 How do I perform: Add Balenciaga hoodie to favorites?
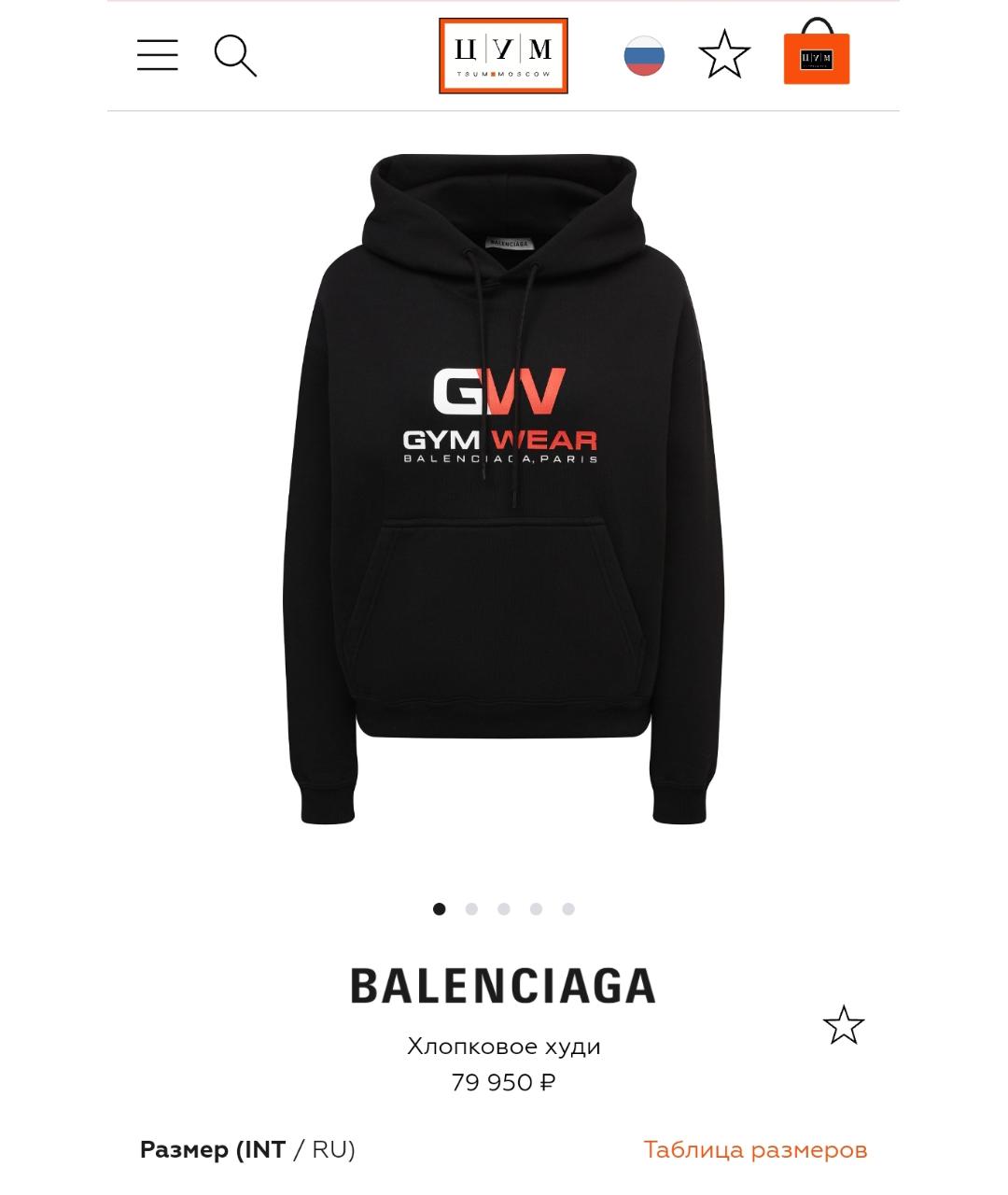pos(844,1025)
